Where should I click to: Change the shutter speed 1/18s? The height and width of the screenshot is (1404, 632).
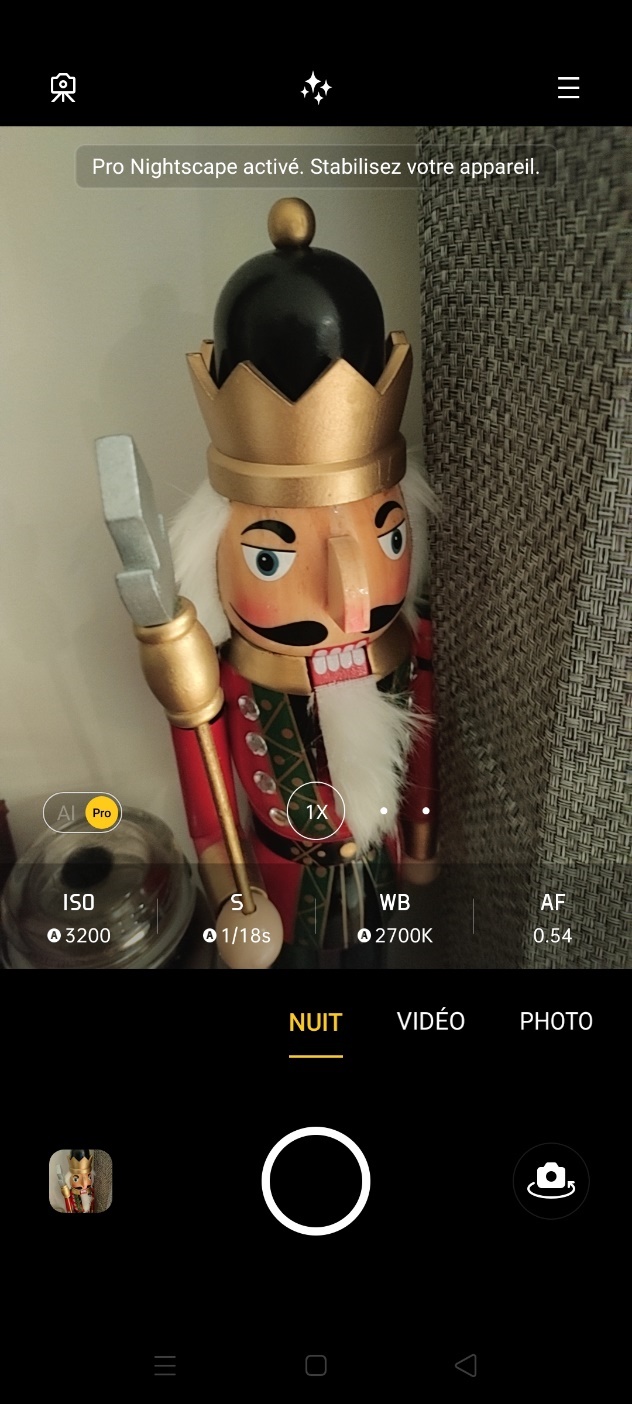pyautogui.click(x=237, y=919)
